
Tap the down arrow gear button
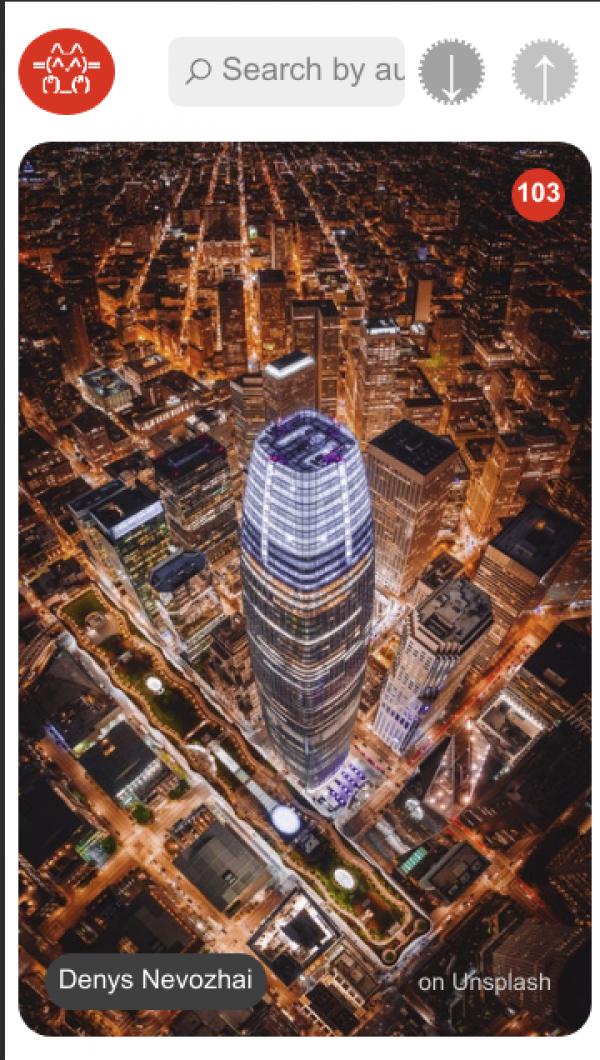(451, 72)
